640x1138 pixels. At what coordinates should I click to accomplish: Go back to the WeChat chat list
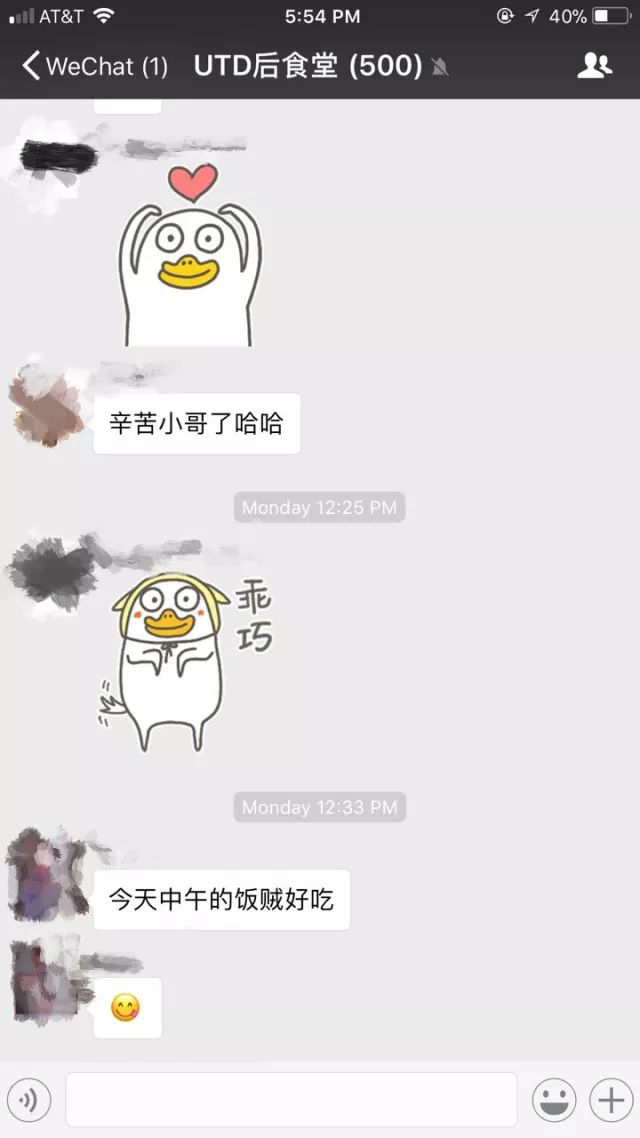(x=94, y=67)
